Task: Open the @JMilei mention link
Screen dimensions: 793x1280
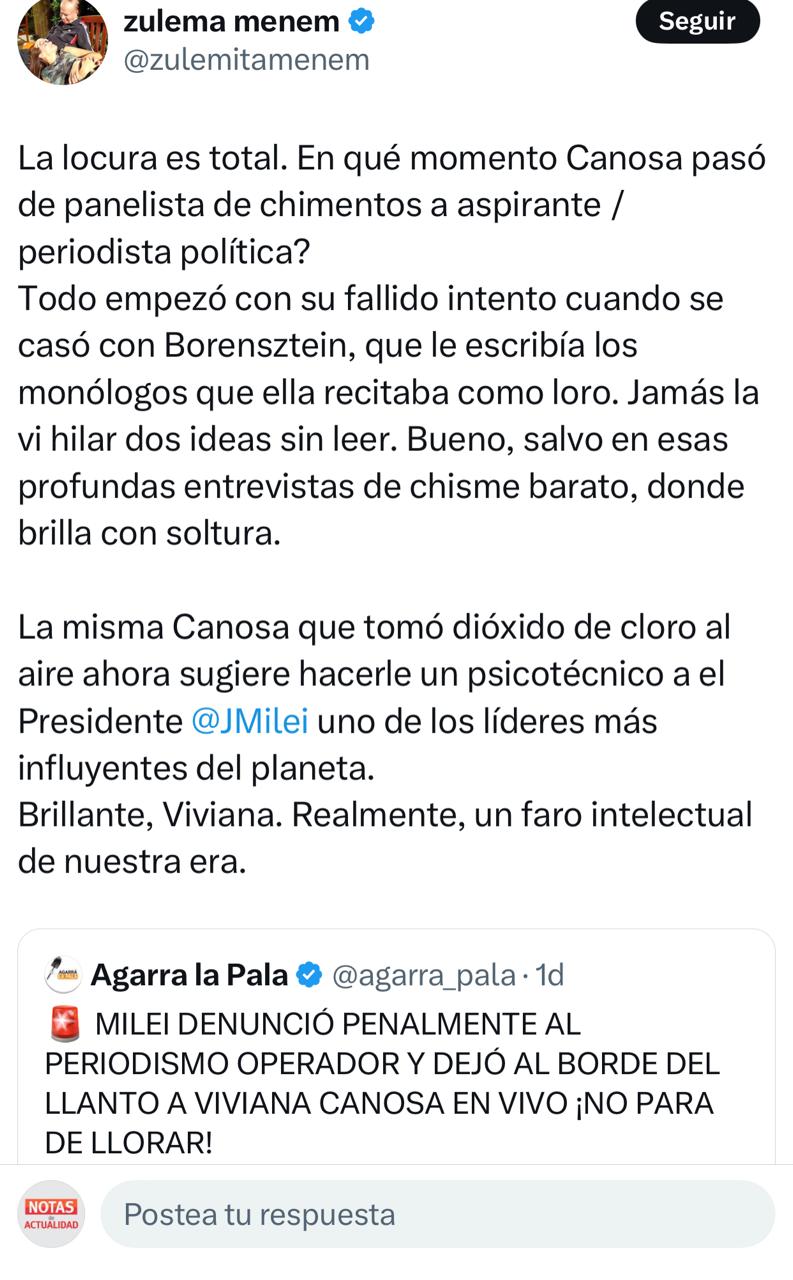Action: tap(249, 721)
